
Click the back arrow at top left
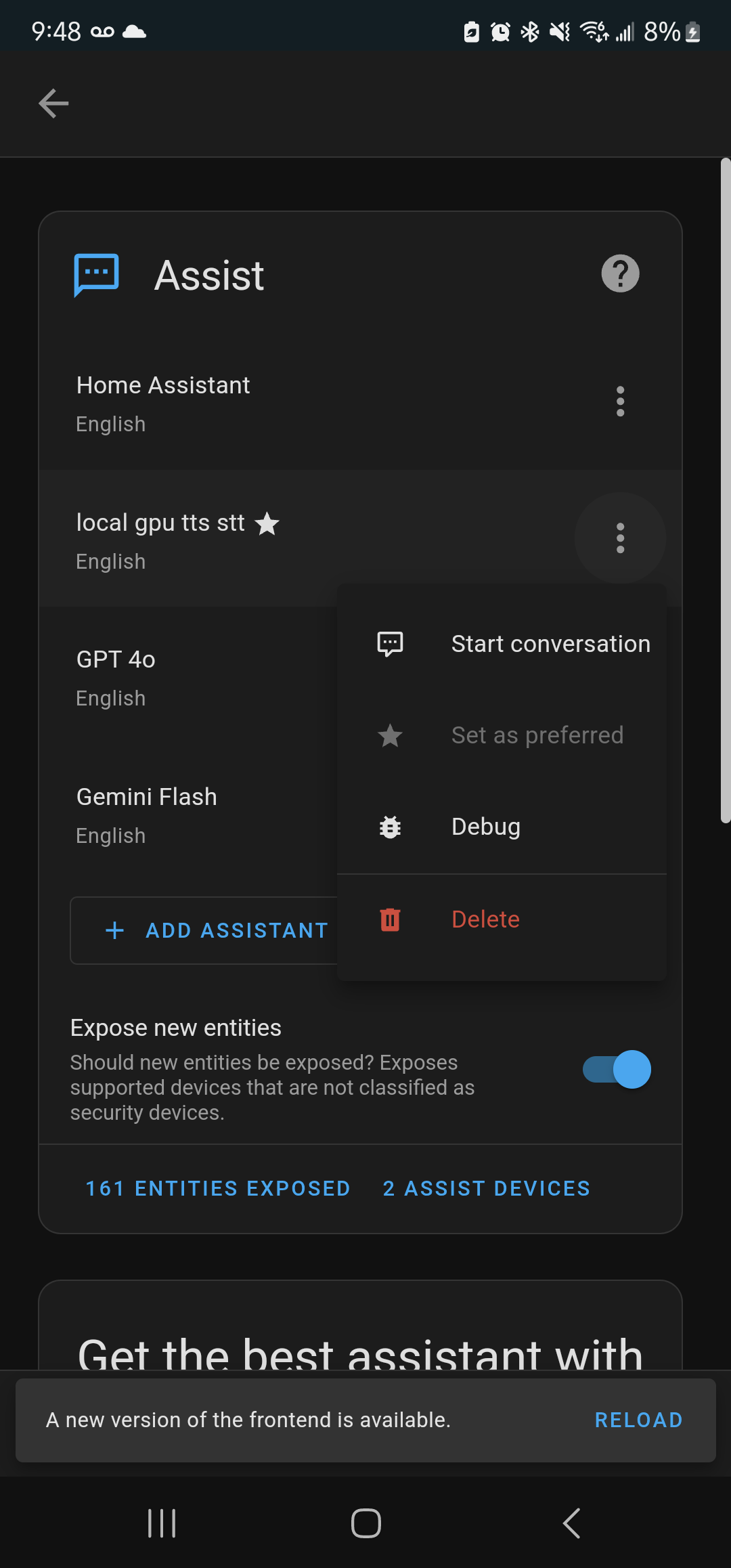(x=53, y=103)
